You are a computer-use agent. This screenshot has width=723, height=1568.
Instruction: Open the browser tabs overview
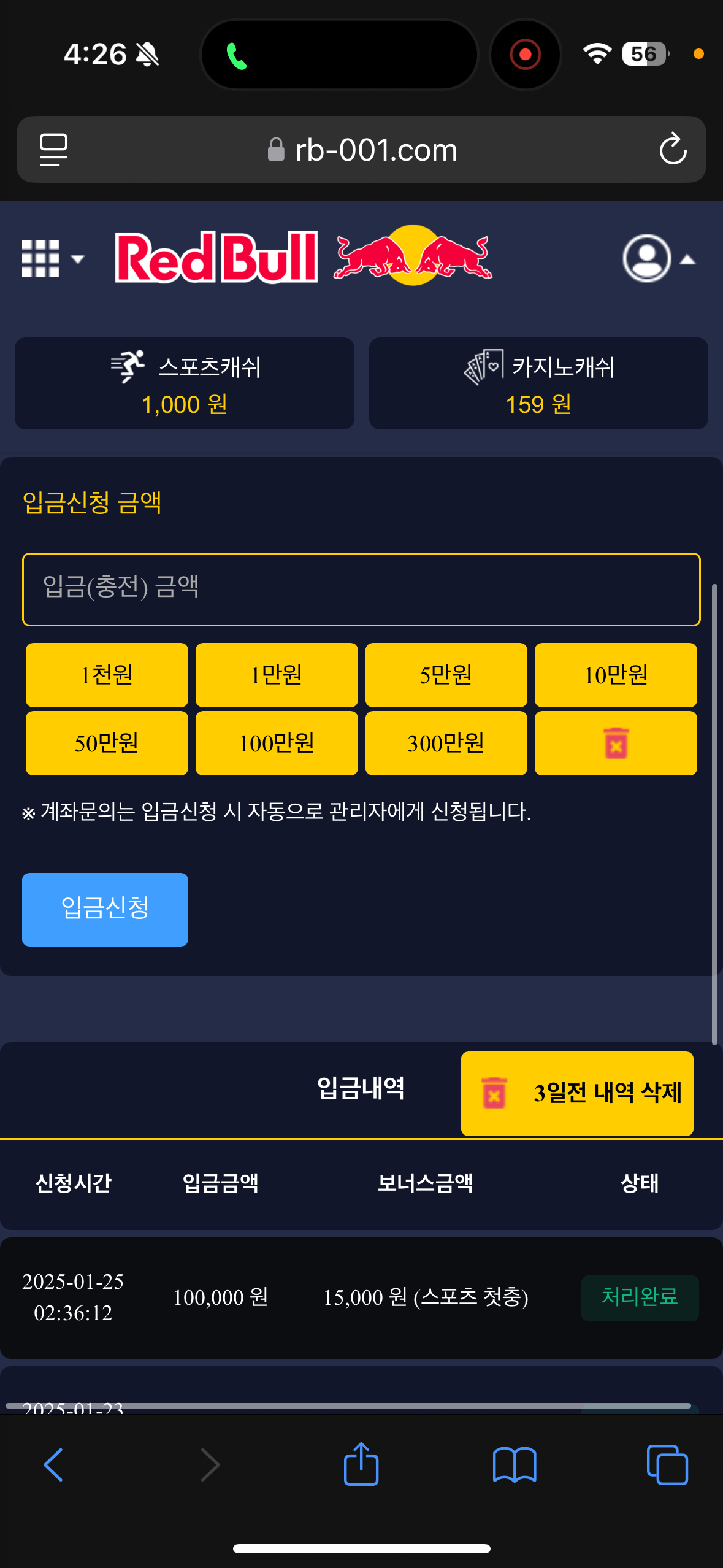tap(667, 1464)
